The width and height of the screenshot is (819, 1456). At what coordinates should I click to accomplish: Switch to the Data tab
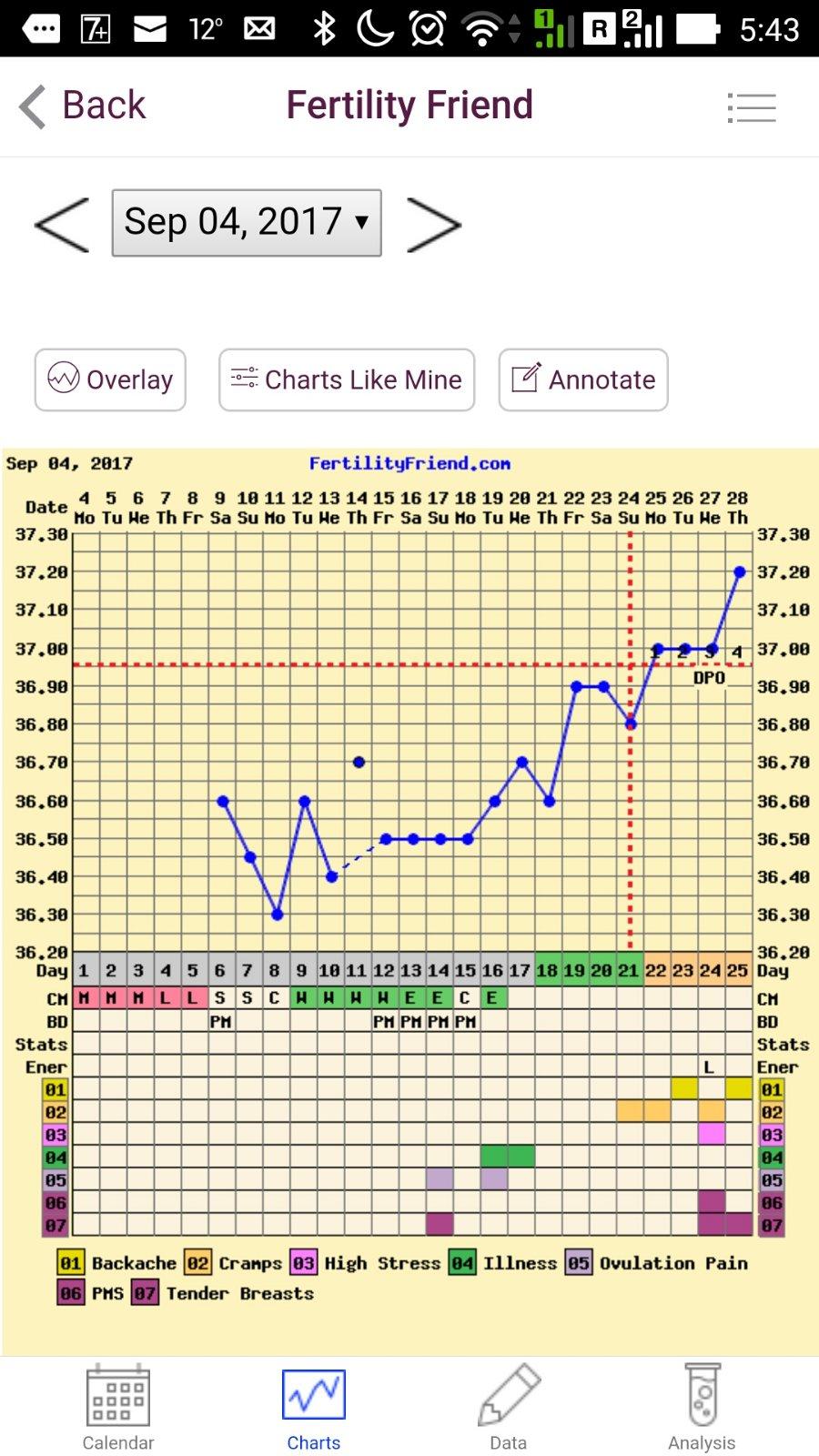click(x=508, y=1407)
